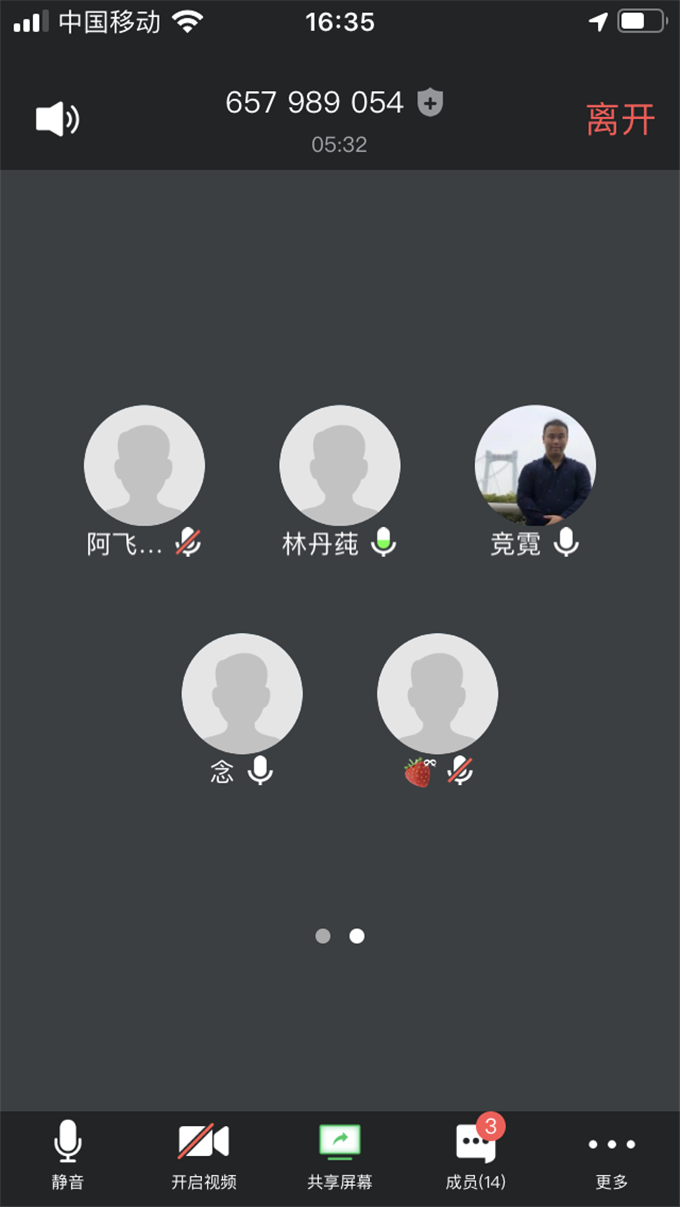Image resolution: width=680 pixels, height=1207 pixels.
Task: Start screen sharing with 共享屏幕
Action: 340,1155
